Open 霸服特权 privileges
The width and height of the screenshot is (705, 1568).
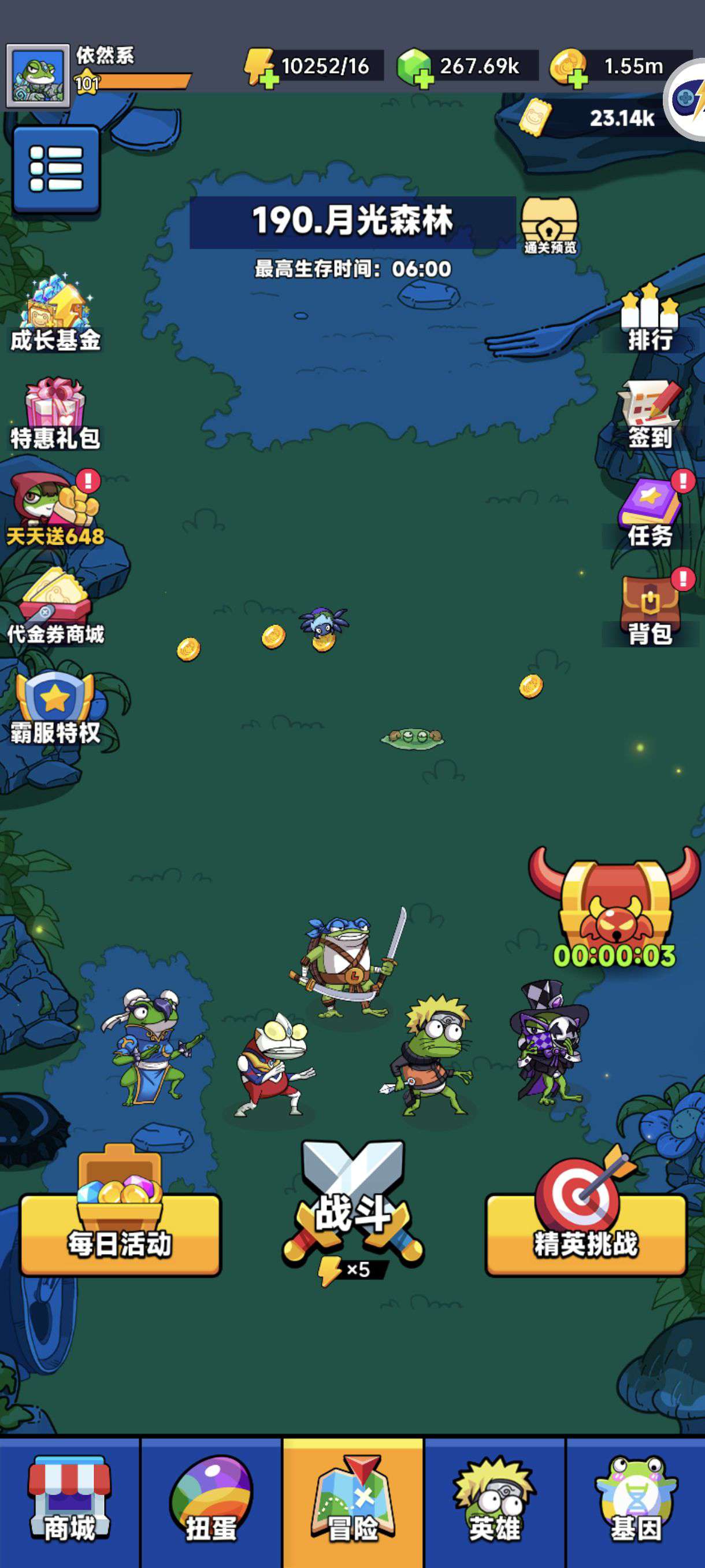[55, 707]
